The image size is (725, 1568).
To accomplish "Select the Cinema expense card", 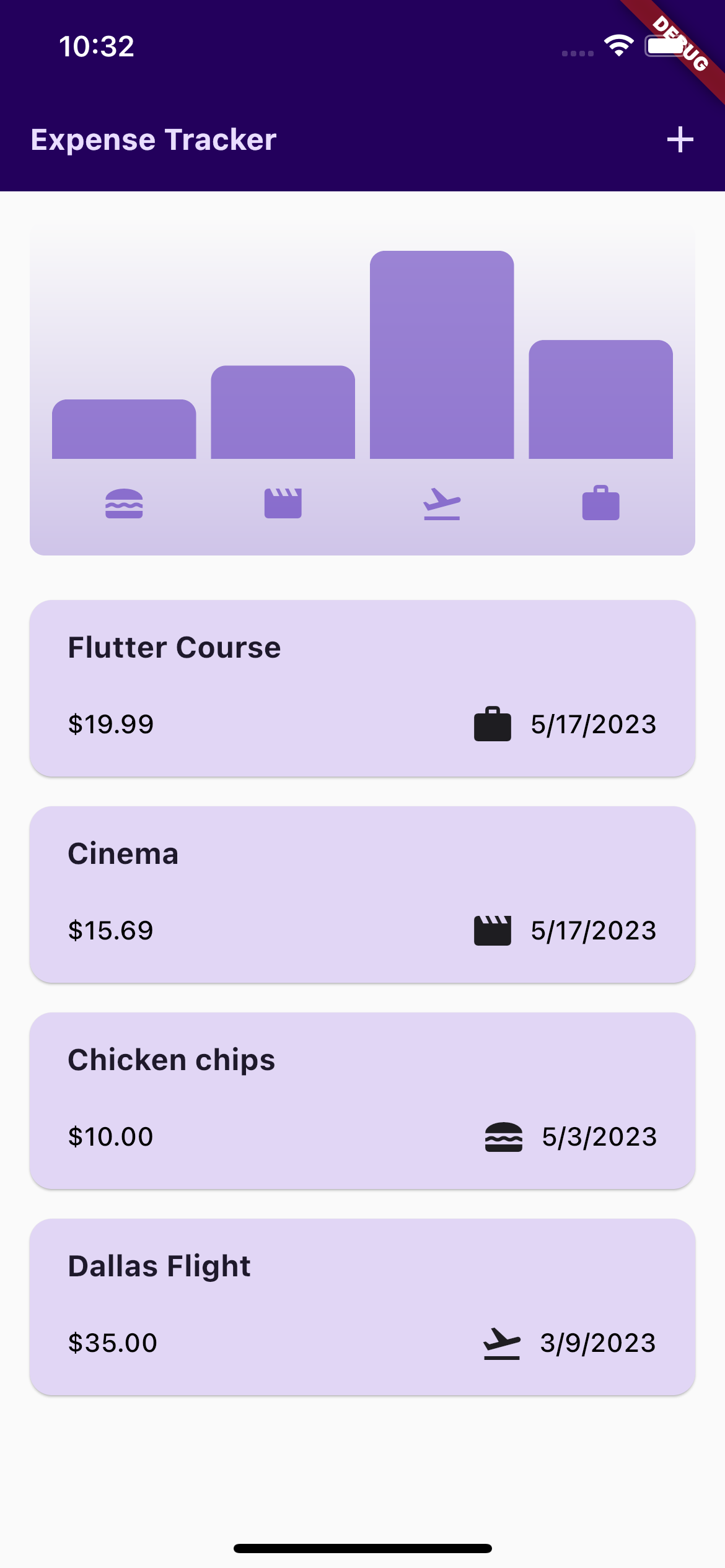I will [362, 892].
